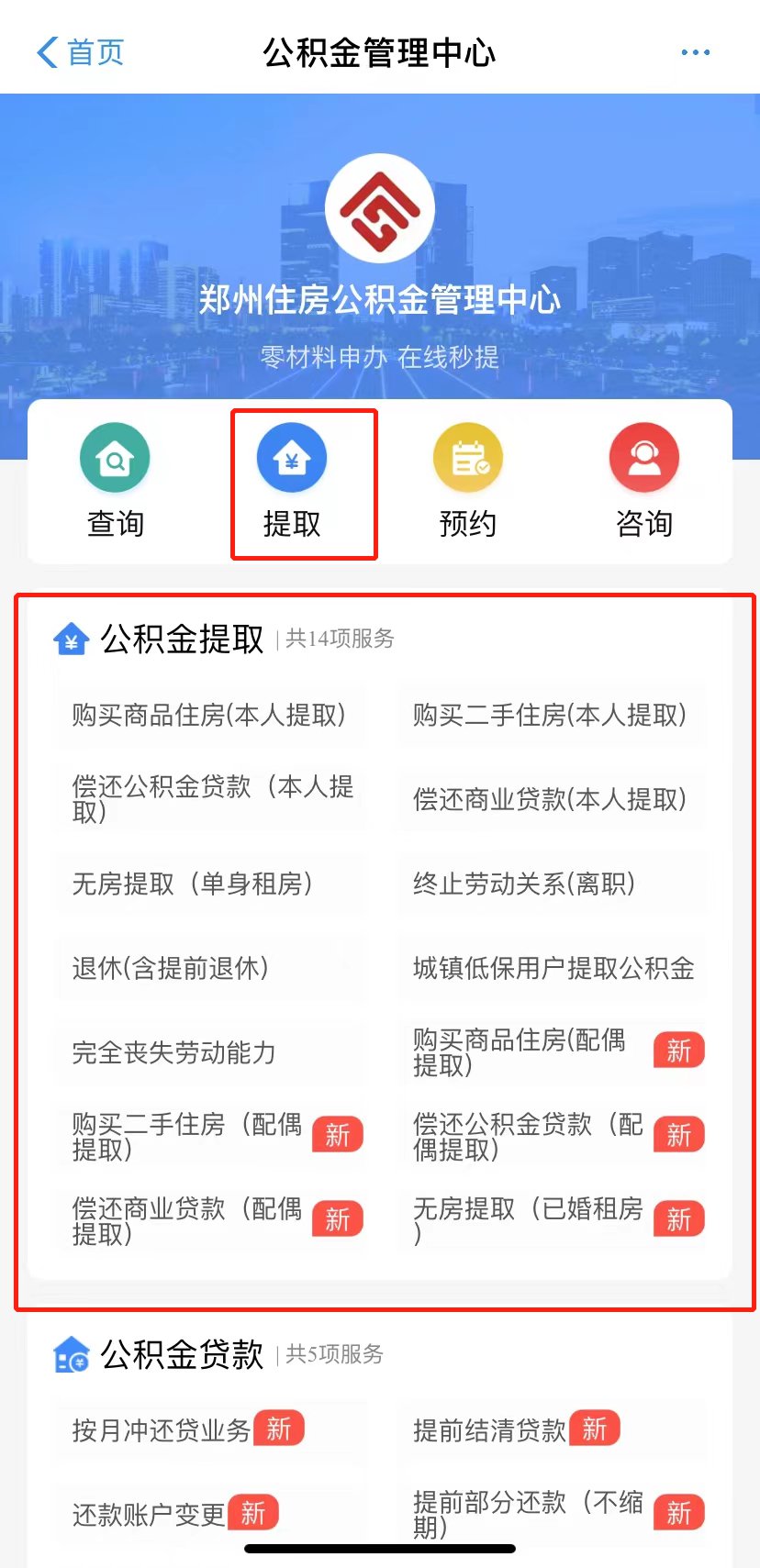Open the three-dot overflow menu
760x1568 pixels.
tap(695, 52)
